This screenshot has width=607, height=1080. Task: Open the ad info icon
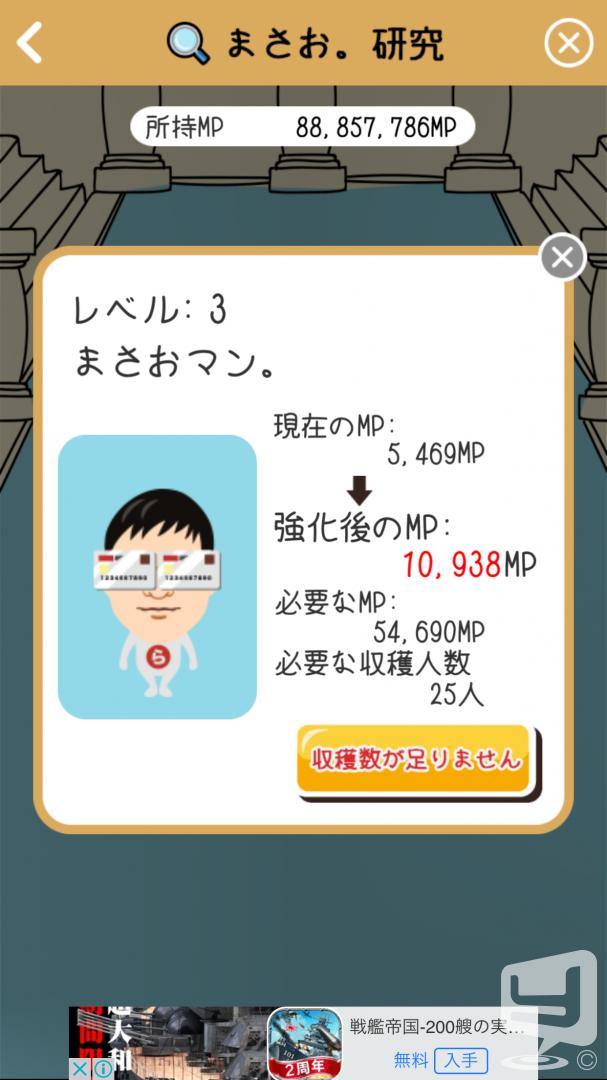(x=103, y=1069)
